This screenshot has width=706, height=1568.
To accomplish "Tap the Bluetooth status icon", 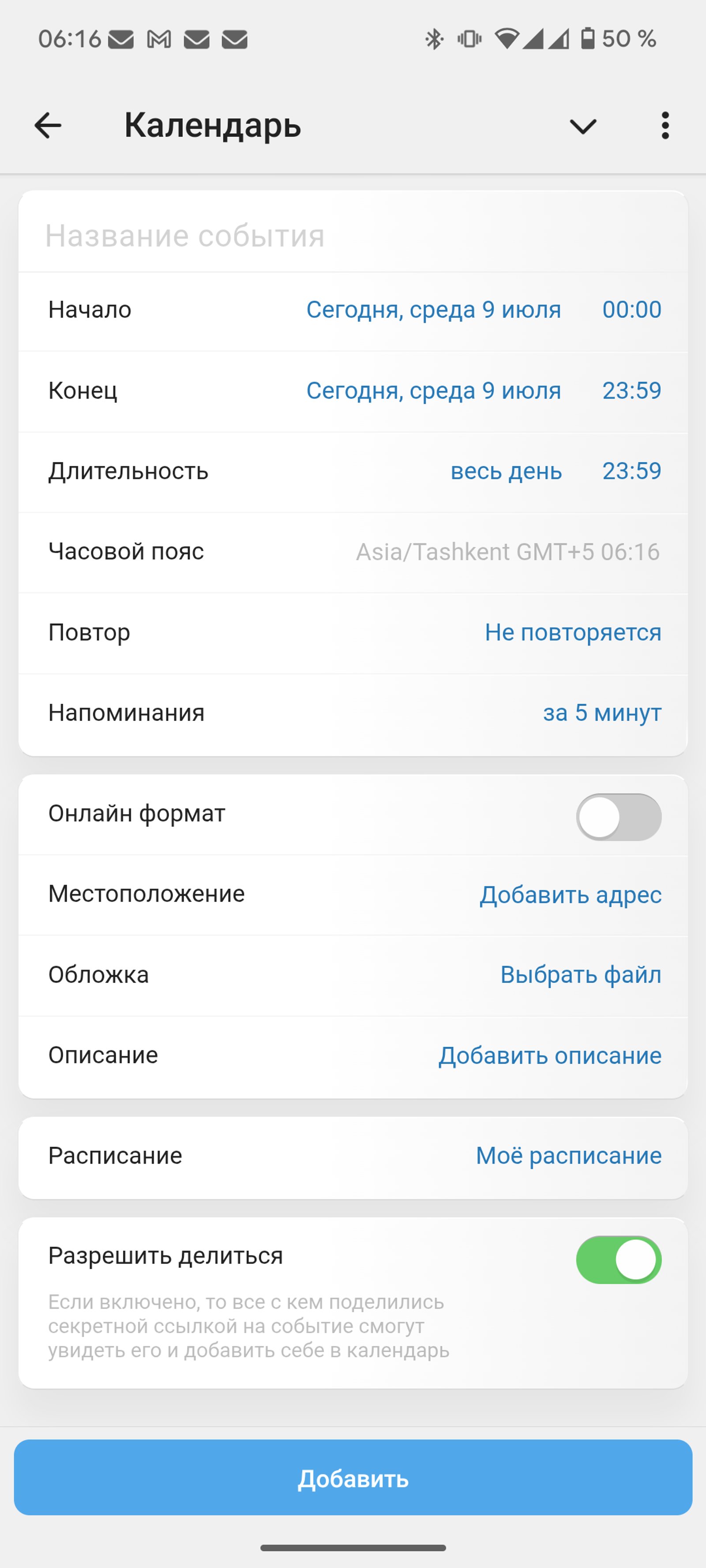I will pos(434,39).
